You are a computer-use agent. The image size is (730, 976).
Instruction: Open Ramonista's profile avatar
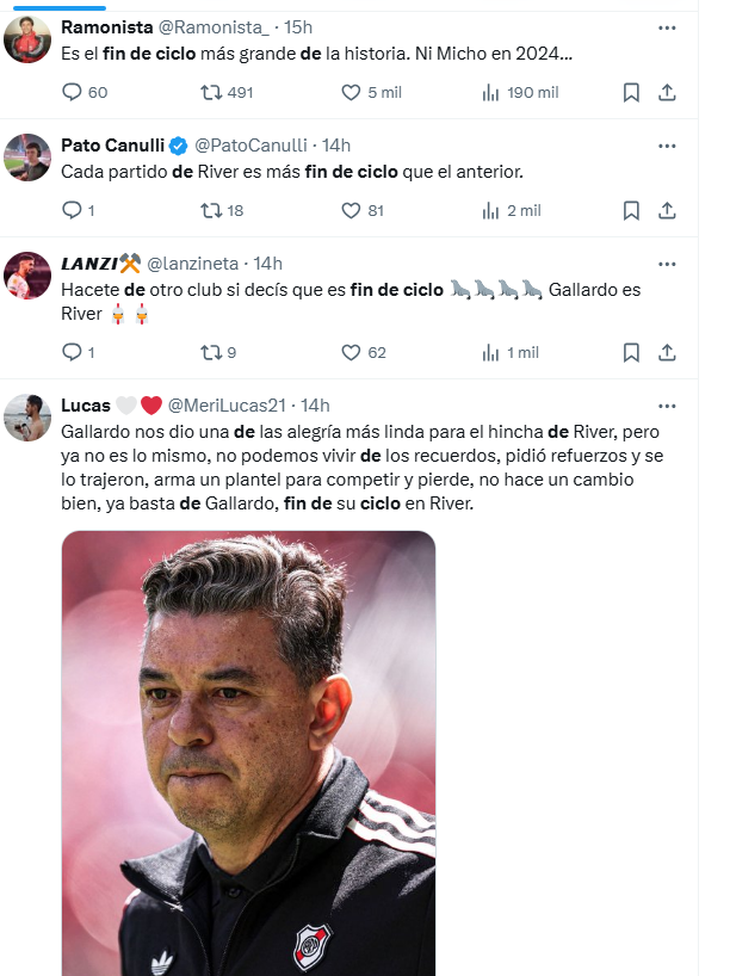coord(27,40)
